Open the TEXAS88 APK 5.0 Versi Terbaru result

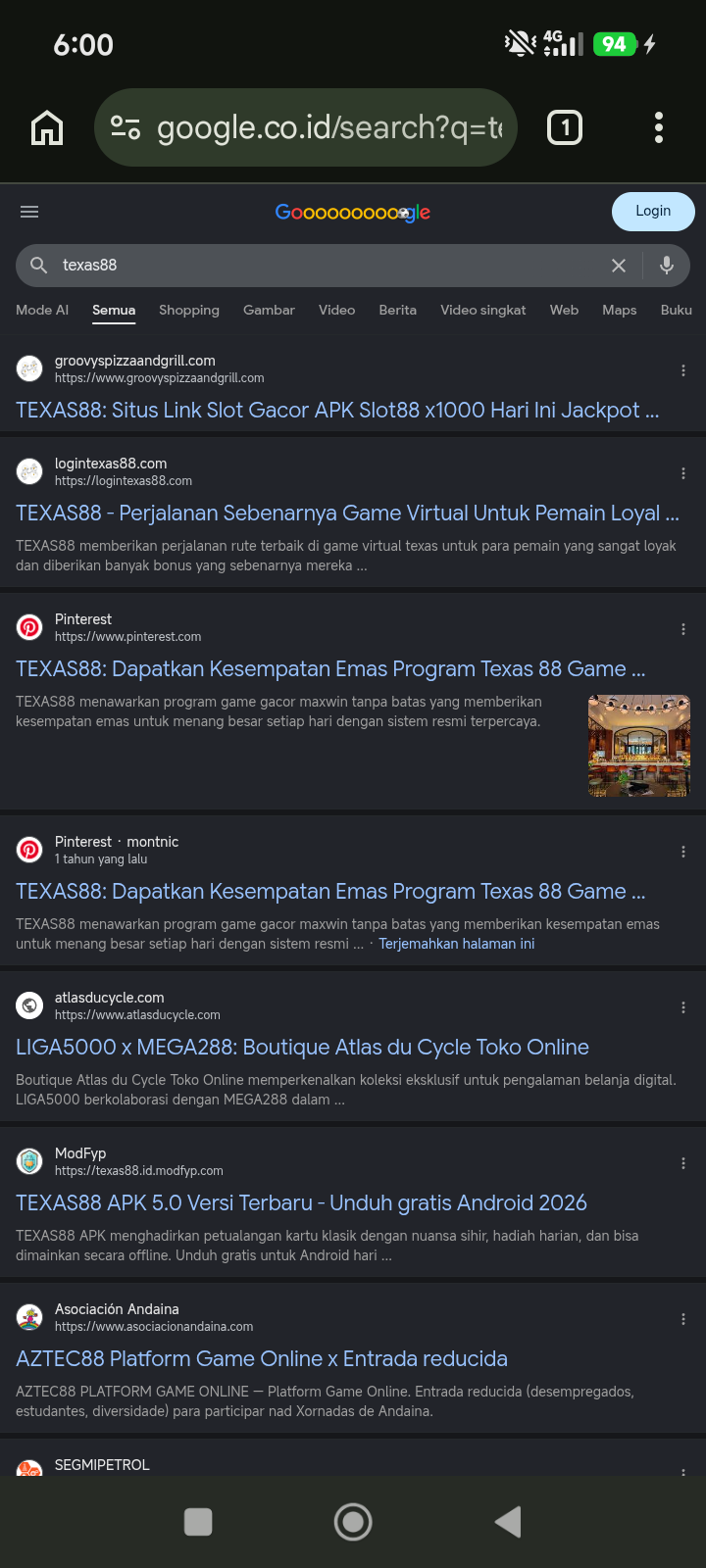[x=301, y=1202]
